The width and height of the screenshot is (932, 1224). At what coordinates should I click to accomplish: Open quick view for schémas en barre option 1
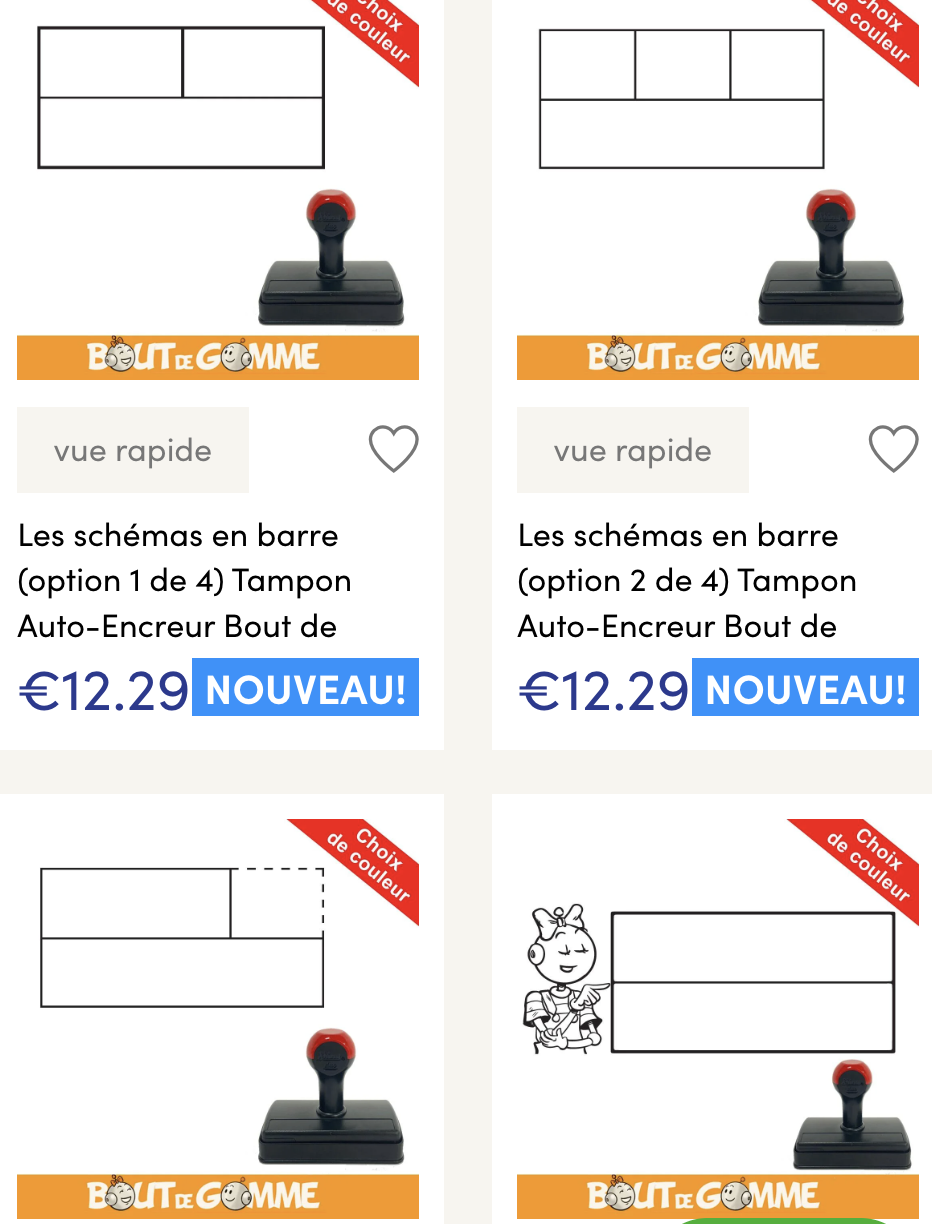(133, 450)
